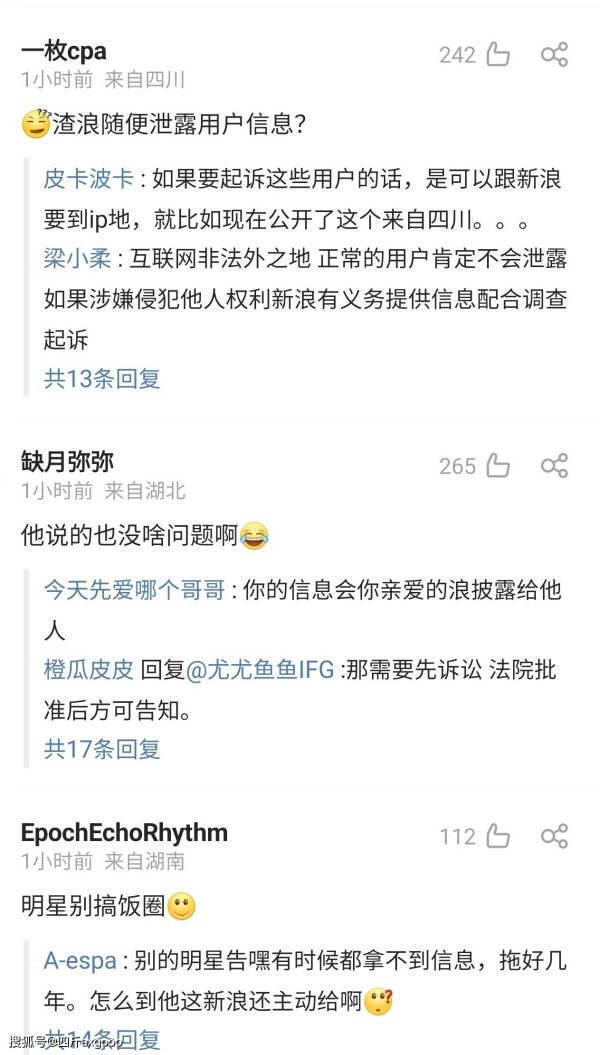Tap the @尤尤鱼鱼IFG mention
This screenshot has height=1055, width=600.
(x=259, y=670)
